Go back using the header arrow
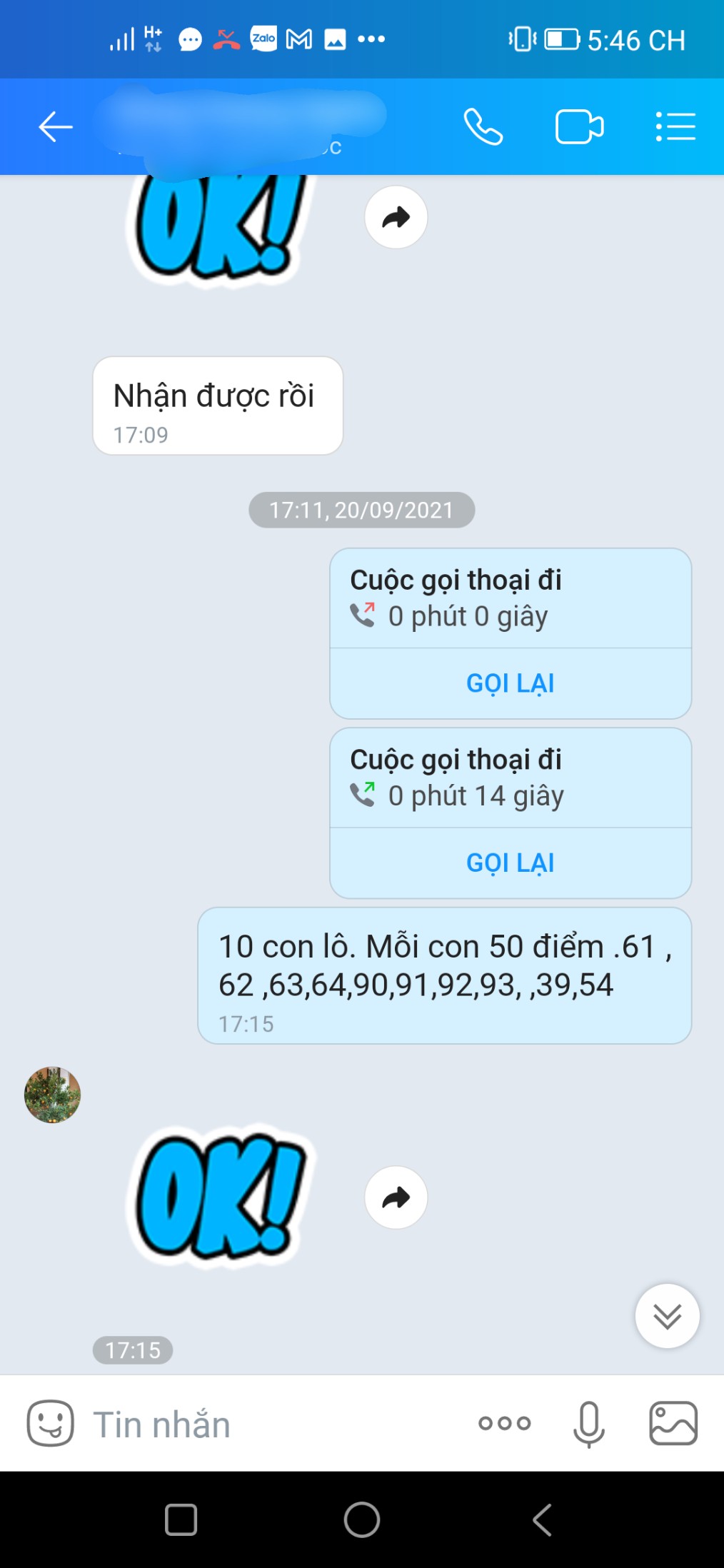Image resolution: width=724 pixels, height=1568 pixels. [56, 127]
